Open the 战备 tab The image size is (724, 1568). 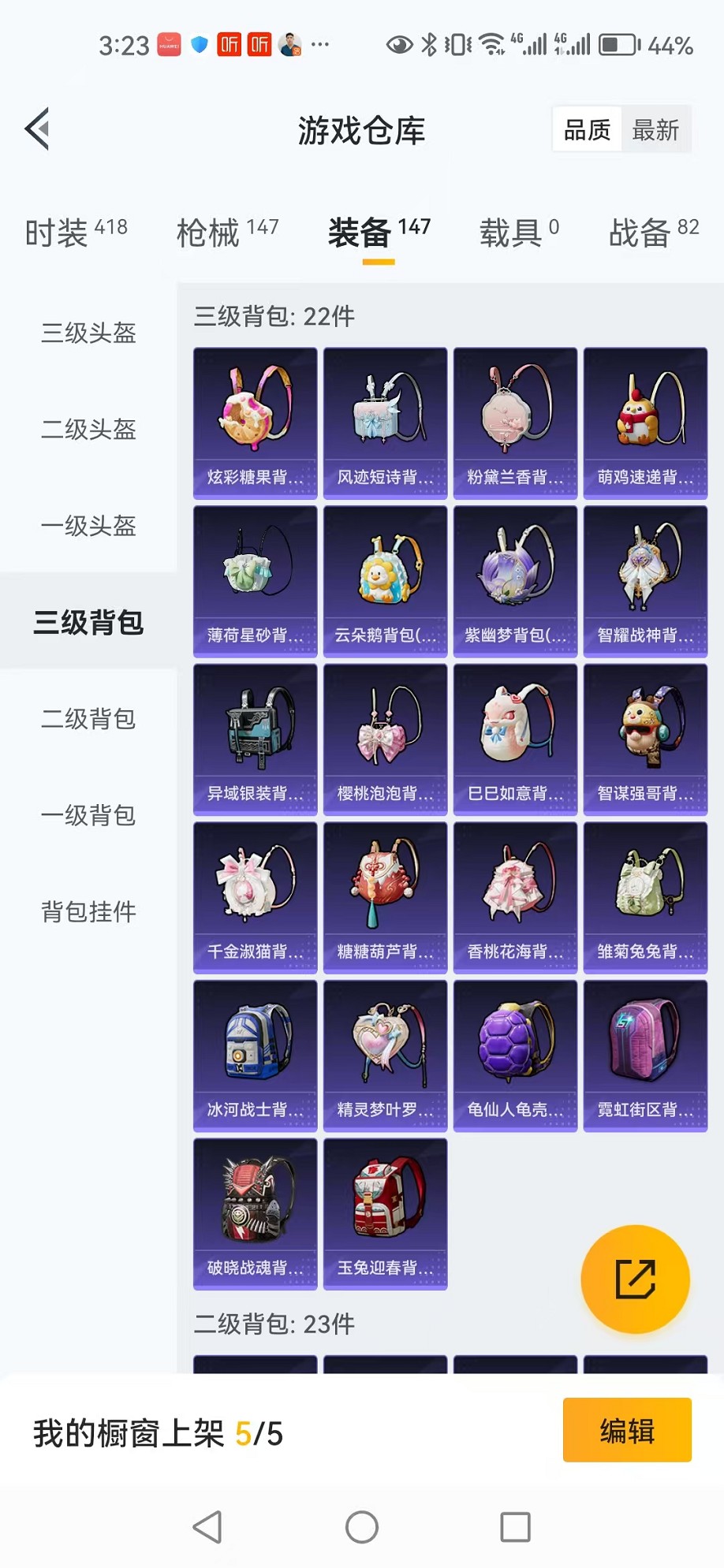tap(653, 232)
